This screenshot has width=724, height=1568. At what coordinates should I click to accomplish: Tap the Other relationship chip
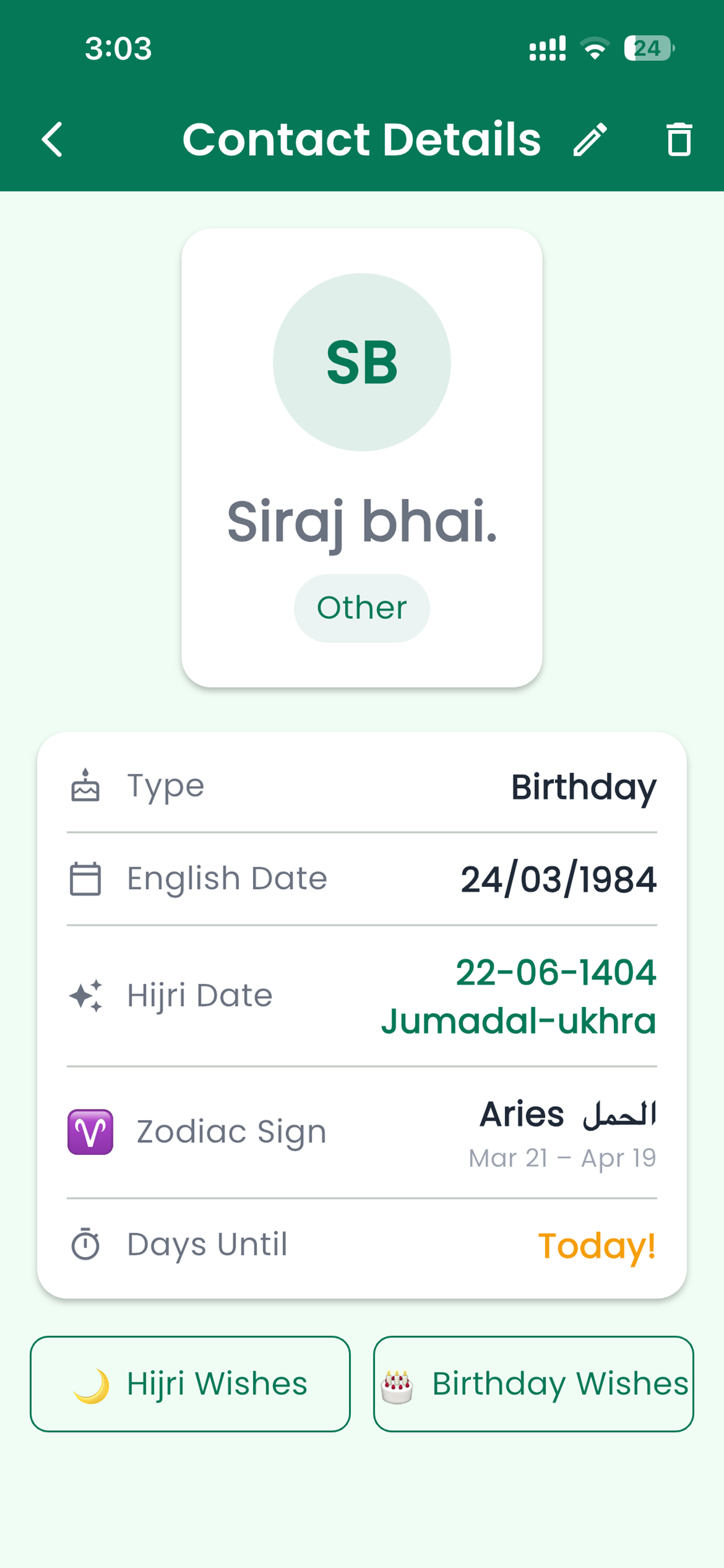[x=361, y=607]
